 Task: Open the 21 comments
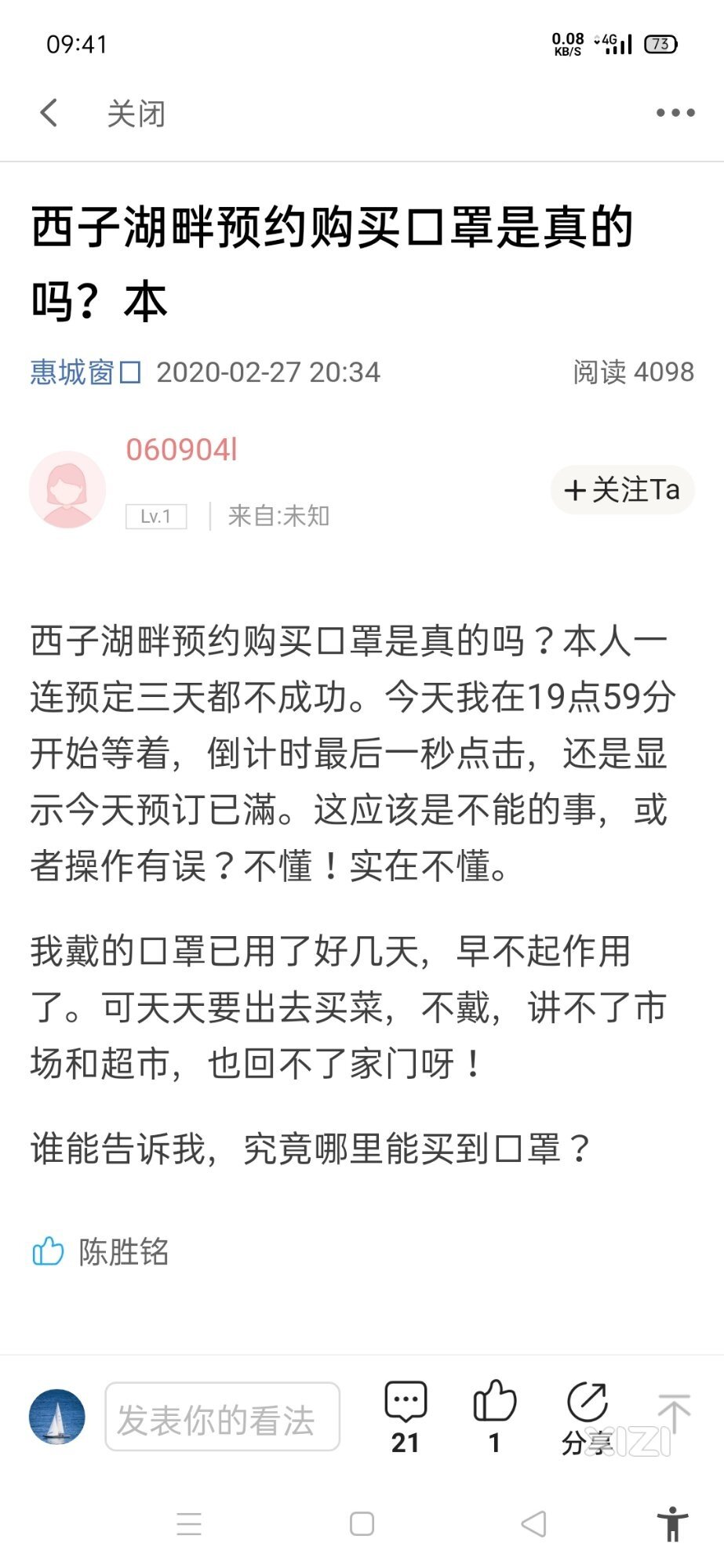(x=406, y=1417)
